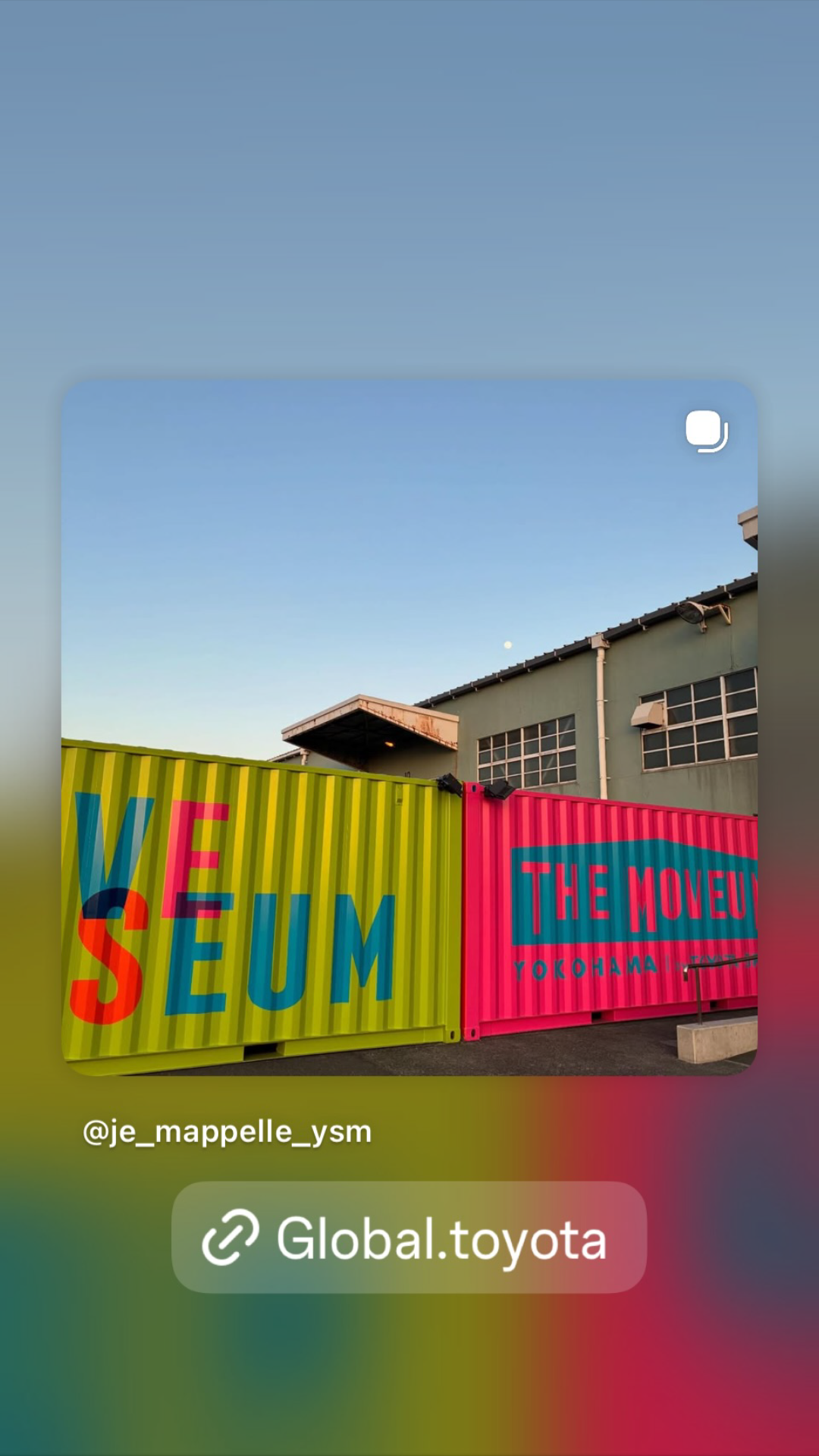Open the Global.toyota link sticker
Screen dimensions: 819x1456
pyautogui.click(x=409, y=1238)
